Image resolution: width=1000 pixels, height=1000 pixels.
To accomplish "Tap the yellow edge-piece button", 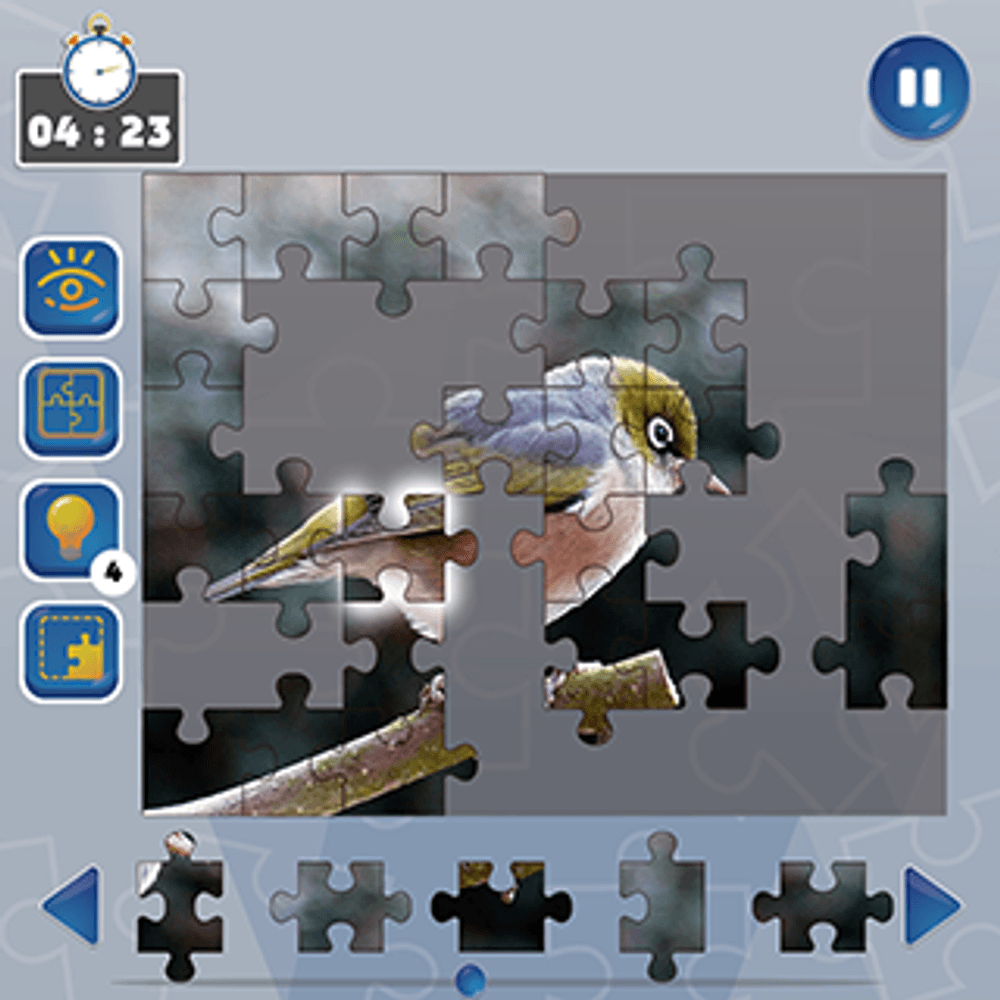I will tap(71, 652).
